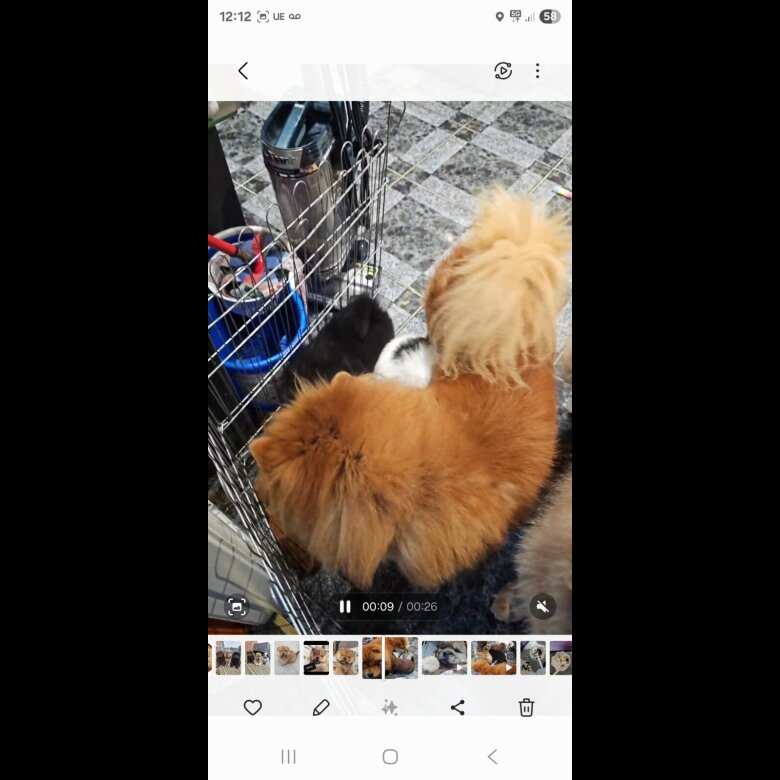Tap the playback options icon beside the overflow menu
The image size is (780, 780).
(503, 71)
